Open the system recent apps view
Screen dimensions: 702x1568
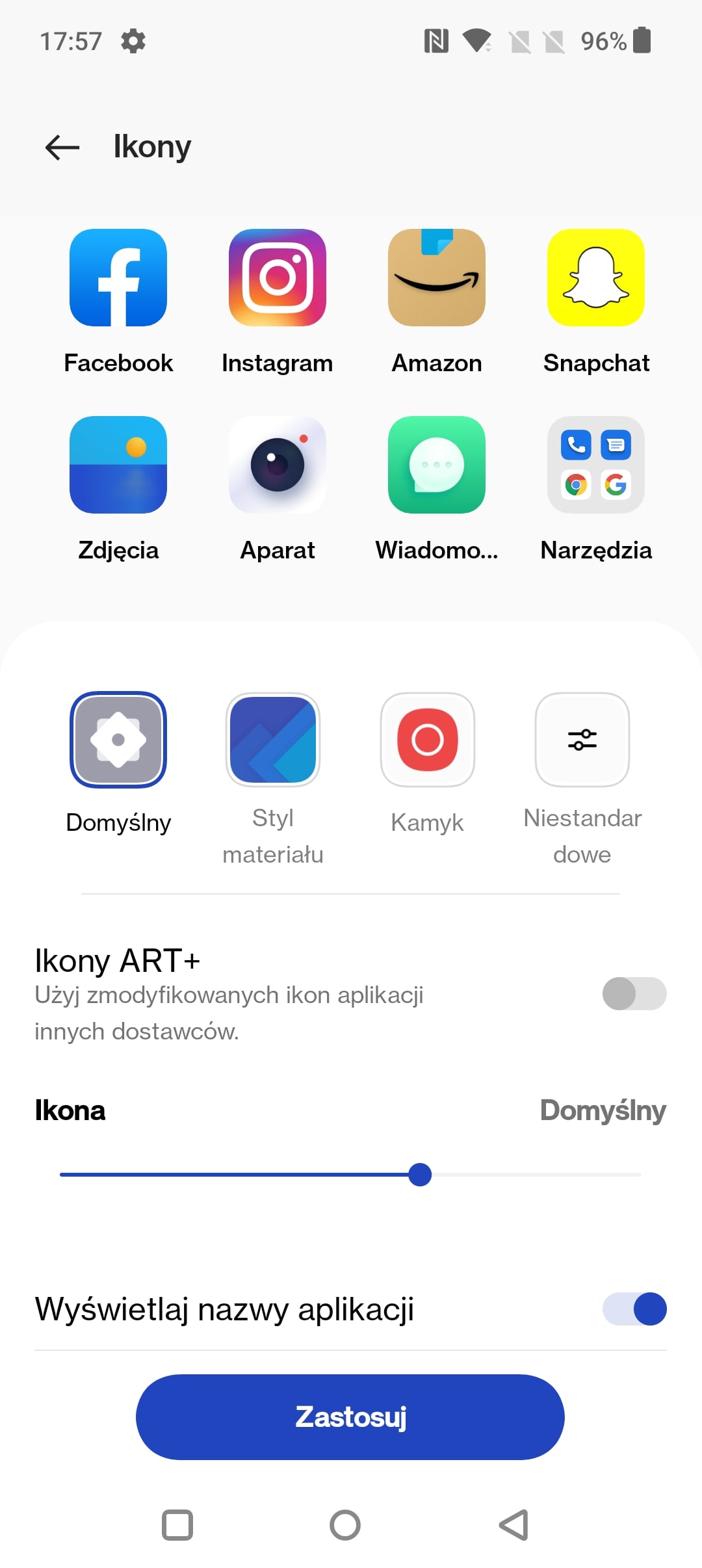177,1525
